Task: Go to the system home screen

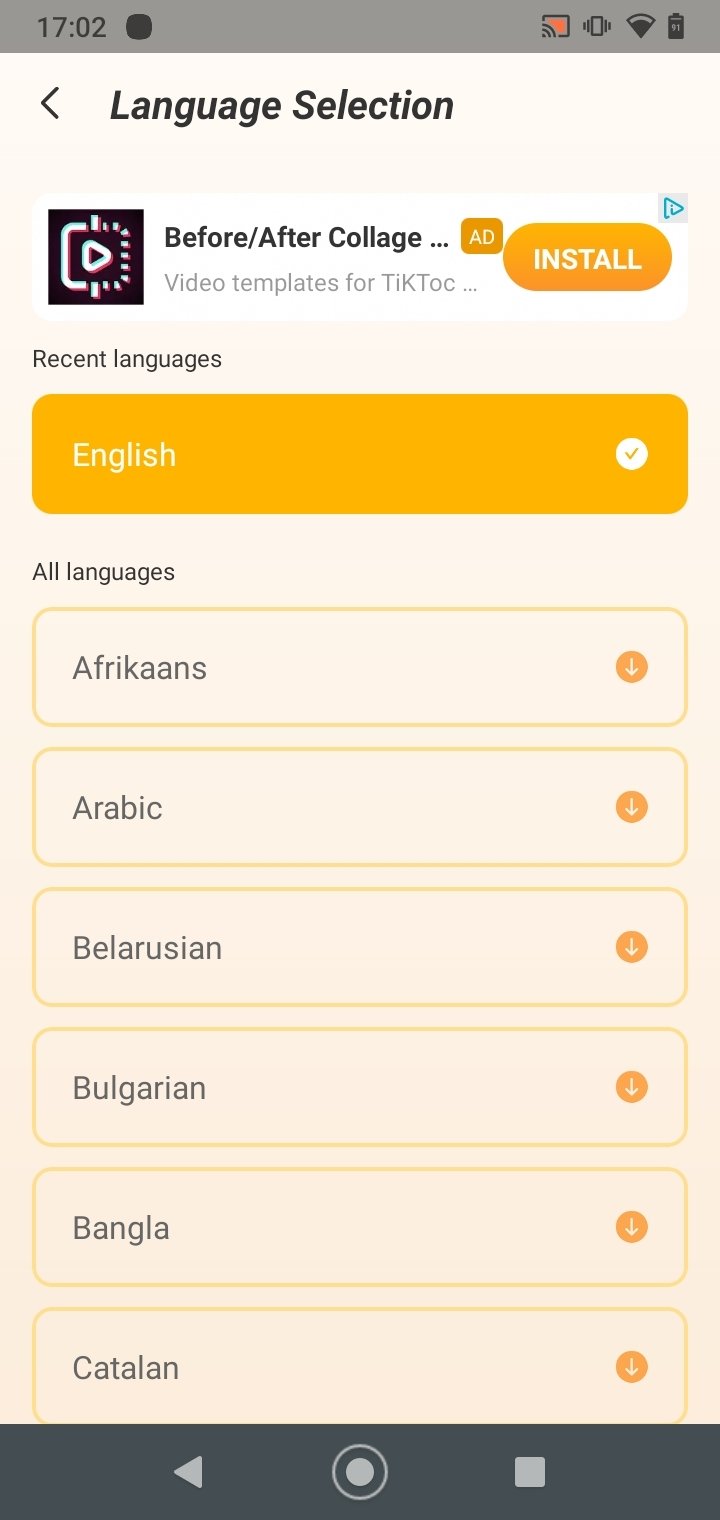Action: pos(360,1472)
